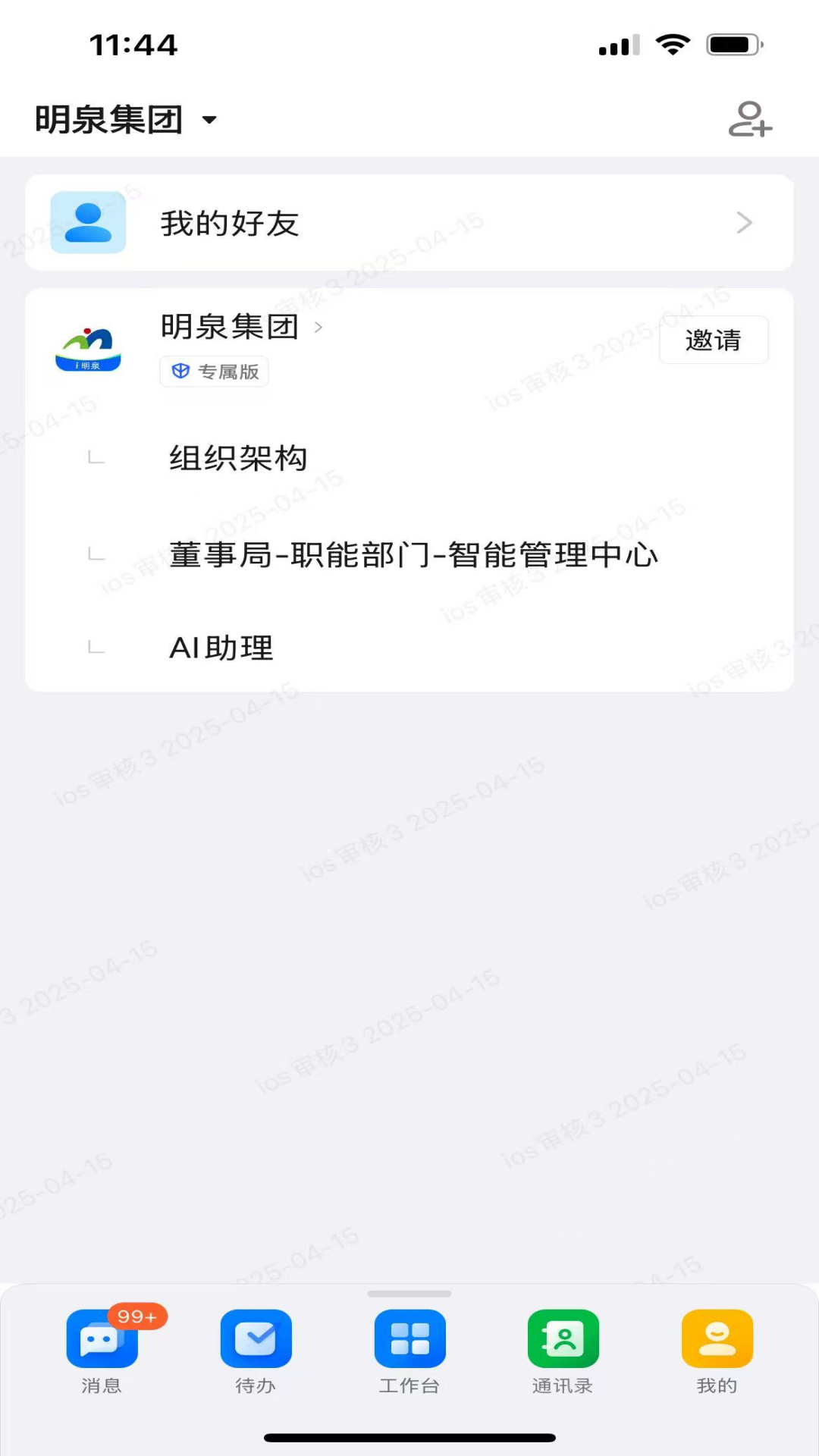Expand the 明泉集团 organization switcher
The height and width of the screenshot is (1456, 819).
(x=127, y=120)
